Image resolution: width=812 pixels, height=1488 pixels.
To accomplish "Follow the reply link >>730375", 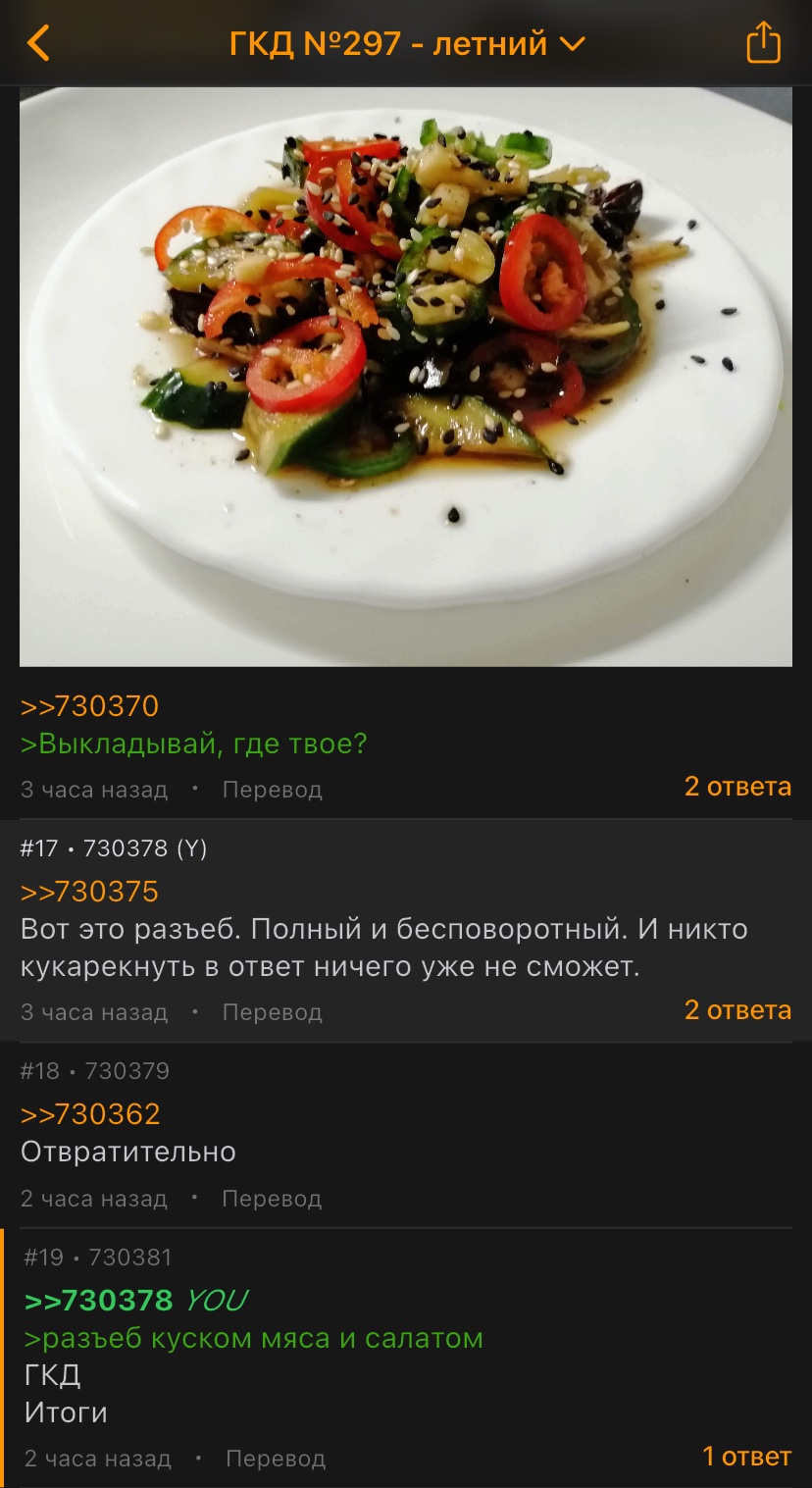I will (89, 892).
